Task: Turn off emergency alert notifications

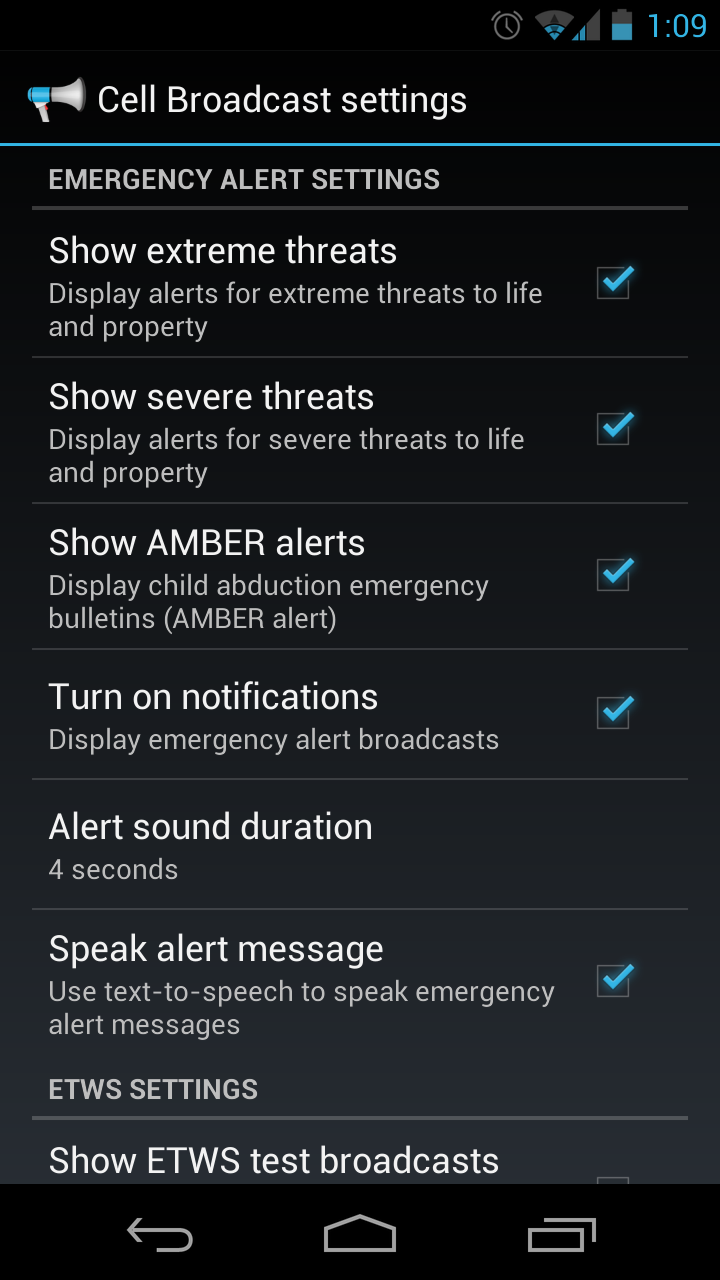Action: pyautogui.click(x=613, y=713)
